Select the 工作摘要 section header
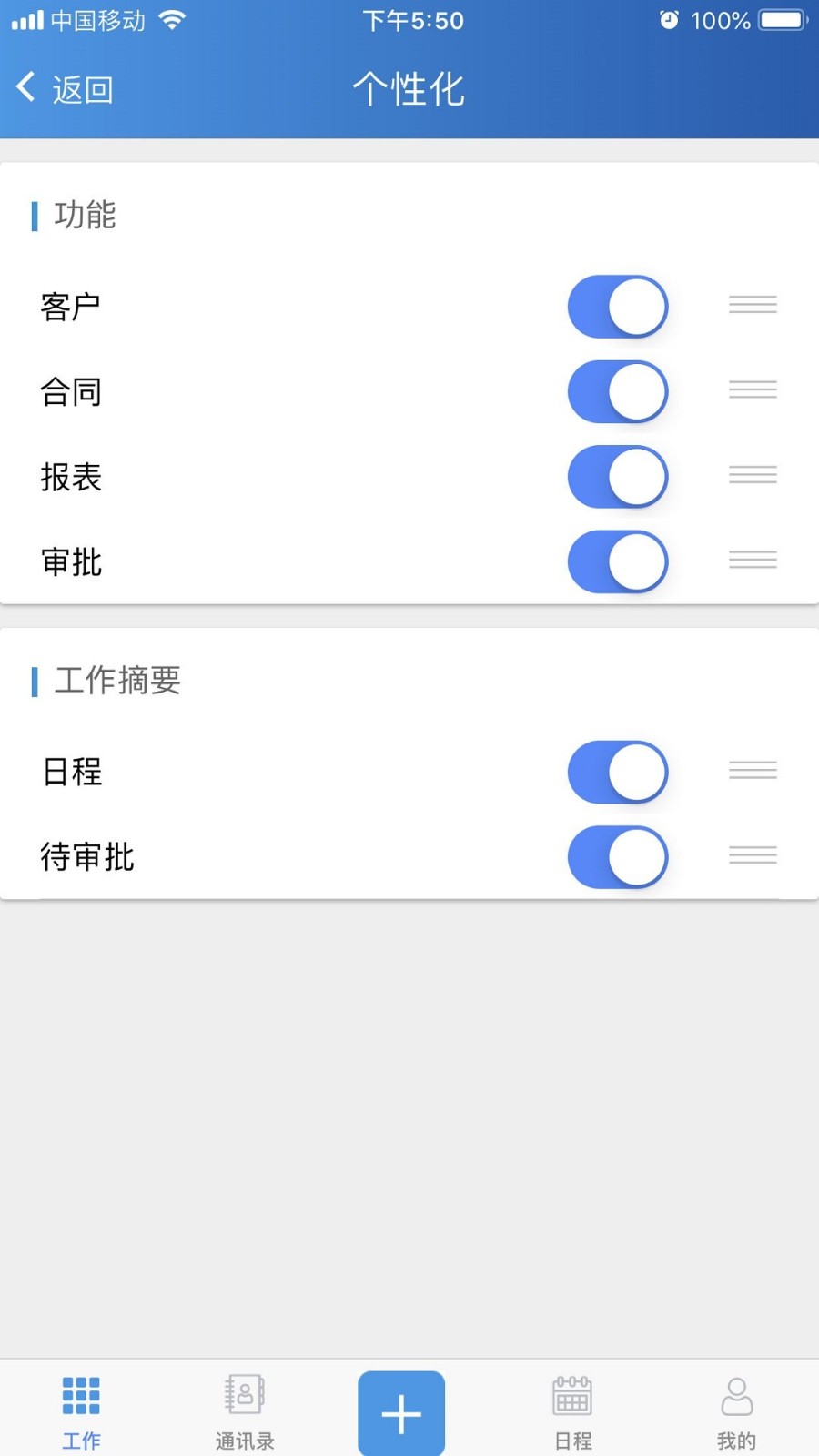The height and width of the screenshot is (1456, 819). click(116, 681)
